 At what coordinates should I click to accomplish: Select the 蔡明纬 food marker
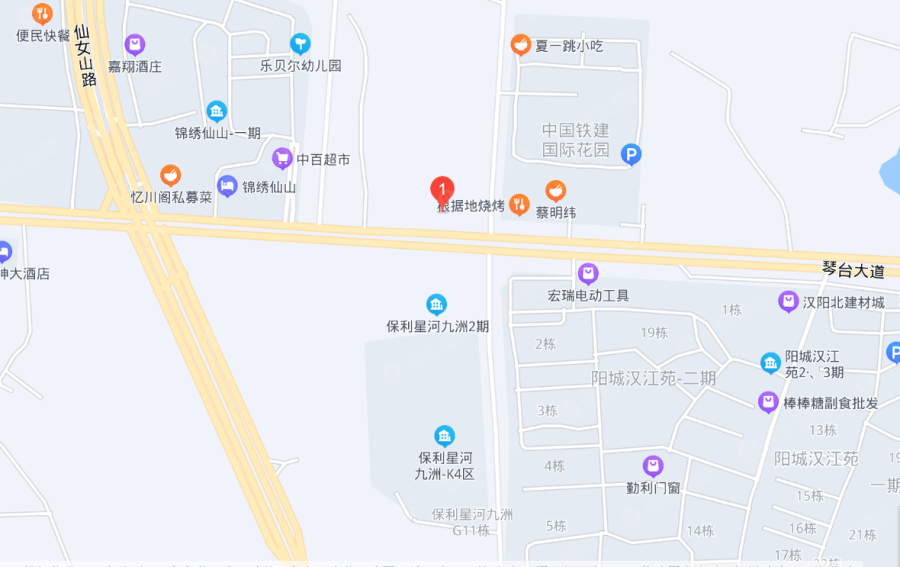(556, 190)
